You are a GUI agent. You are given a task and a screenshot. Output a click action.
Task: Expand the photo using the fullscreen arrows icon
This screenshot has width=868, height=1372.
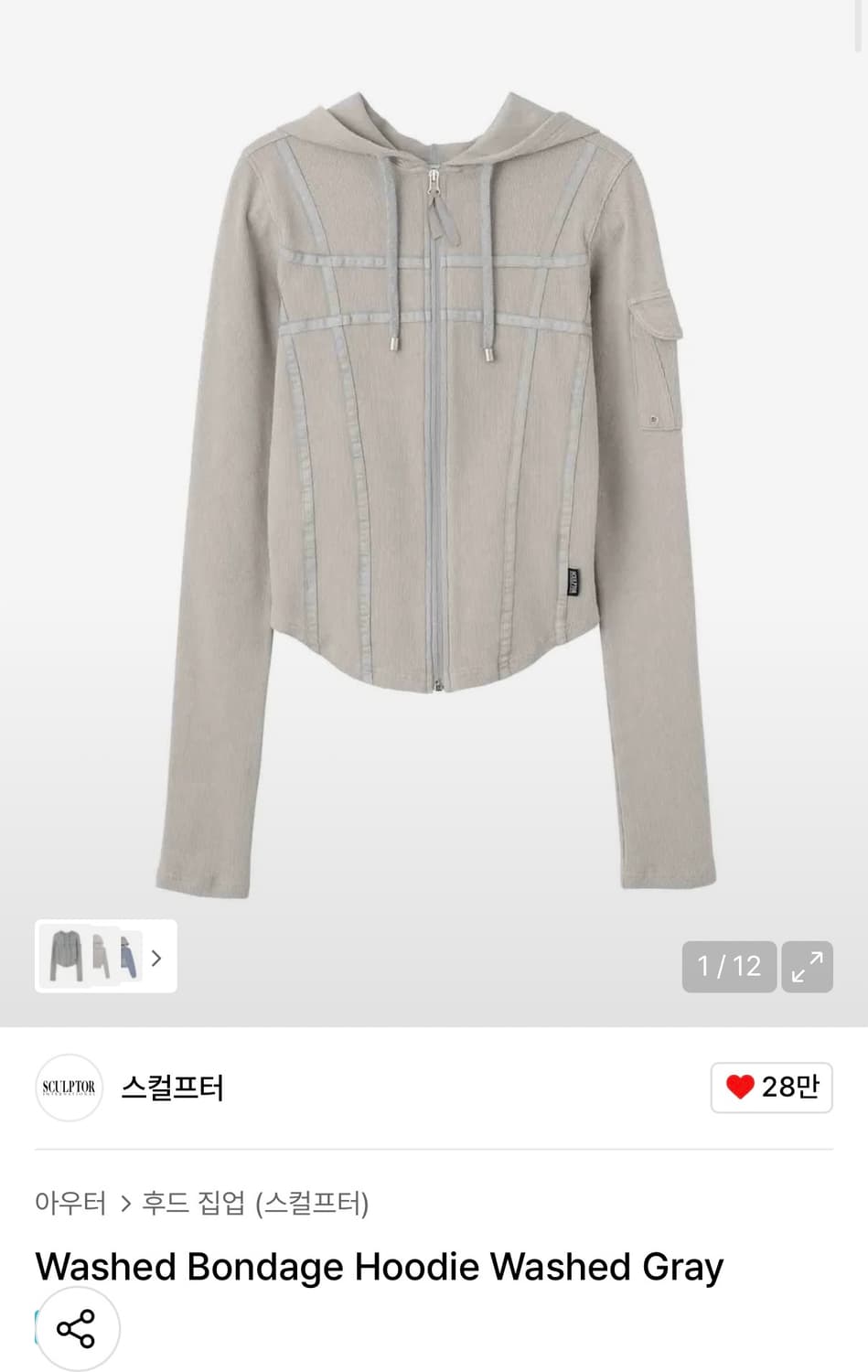pos(806,966)
